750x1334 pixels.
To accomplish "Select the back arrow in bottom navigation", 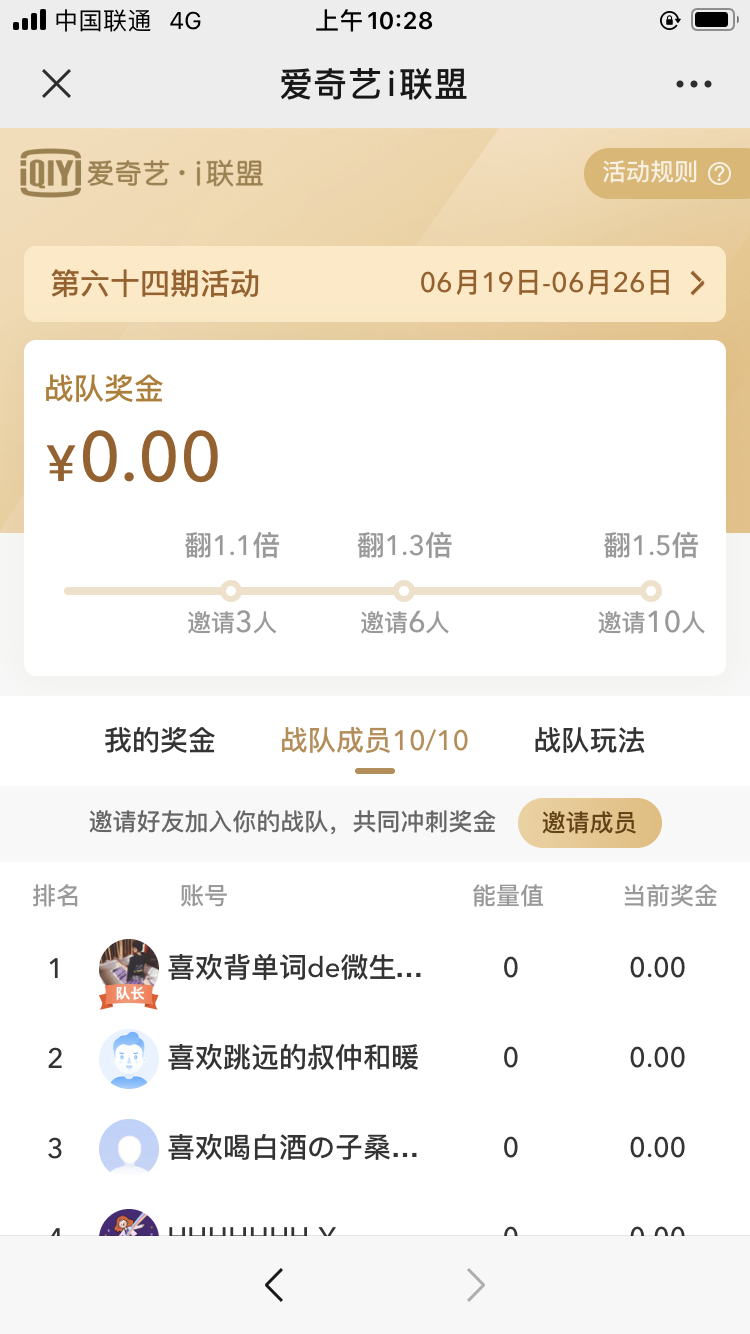I will coord(273,1284).
